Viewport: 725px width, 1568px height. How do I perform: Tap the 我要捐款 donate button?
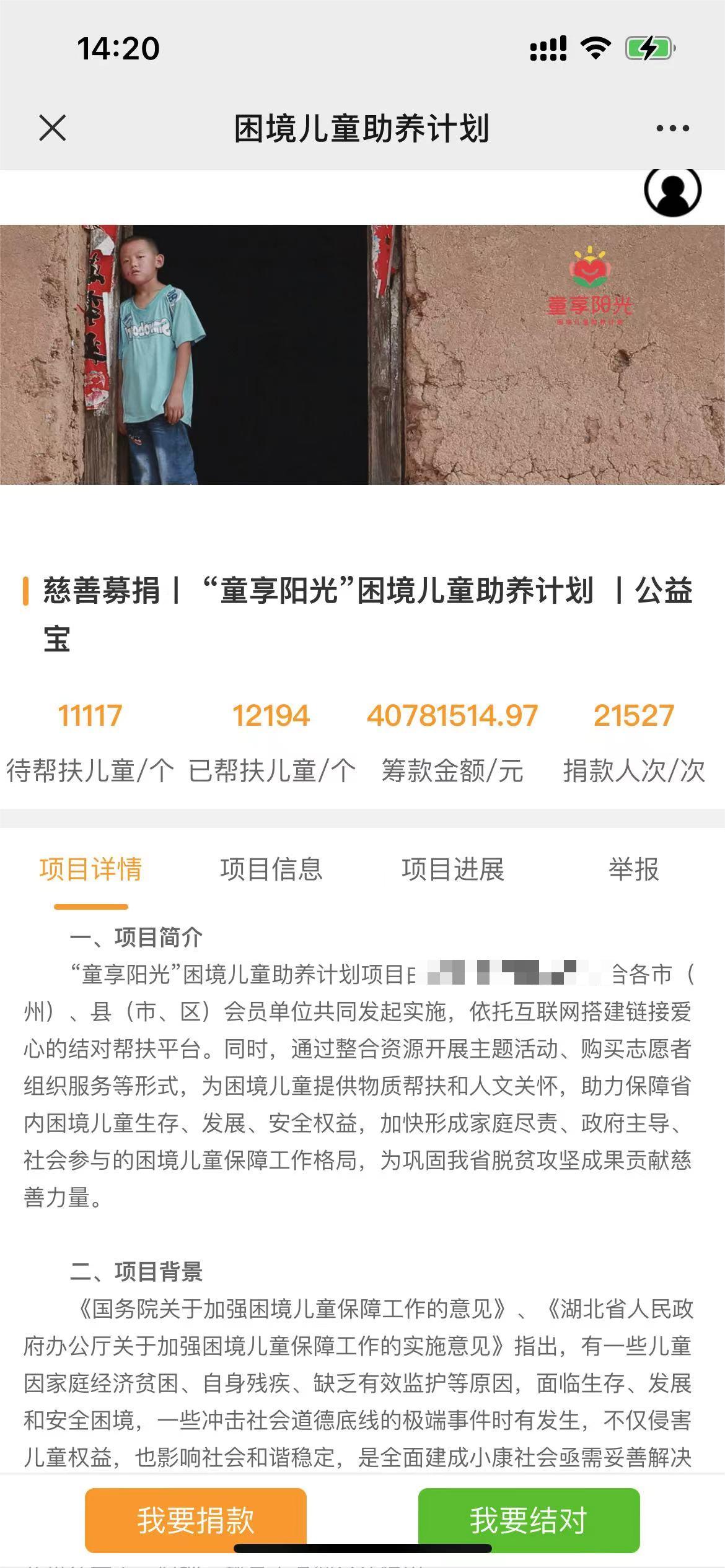coord(196,1520)
